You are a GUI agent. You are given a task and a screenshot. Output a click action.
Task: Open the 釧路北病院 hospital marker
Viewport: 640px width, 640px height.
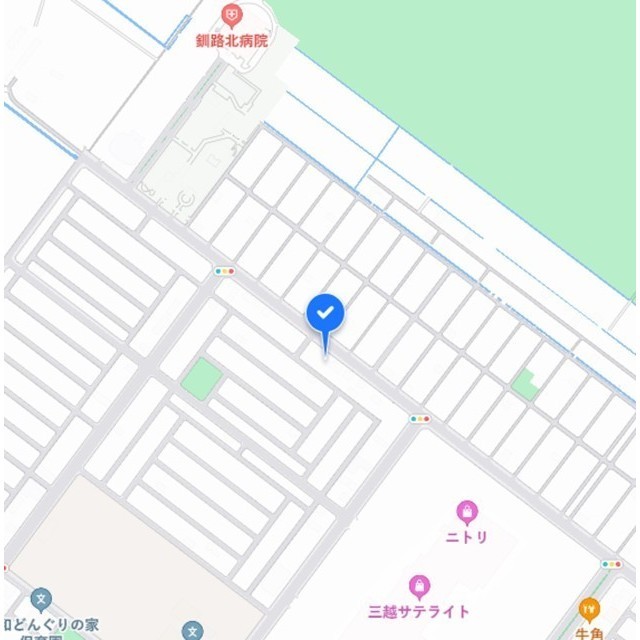232,17
